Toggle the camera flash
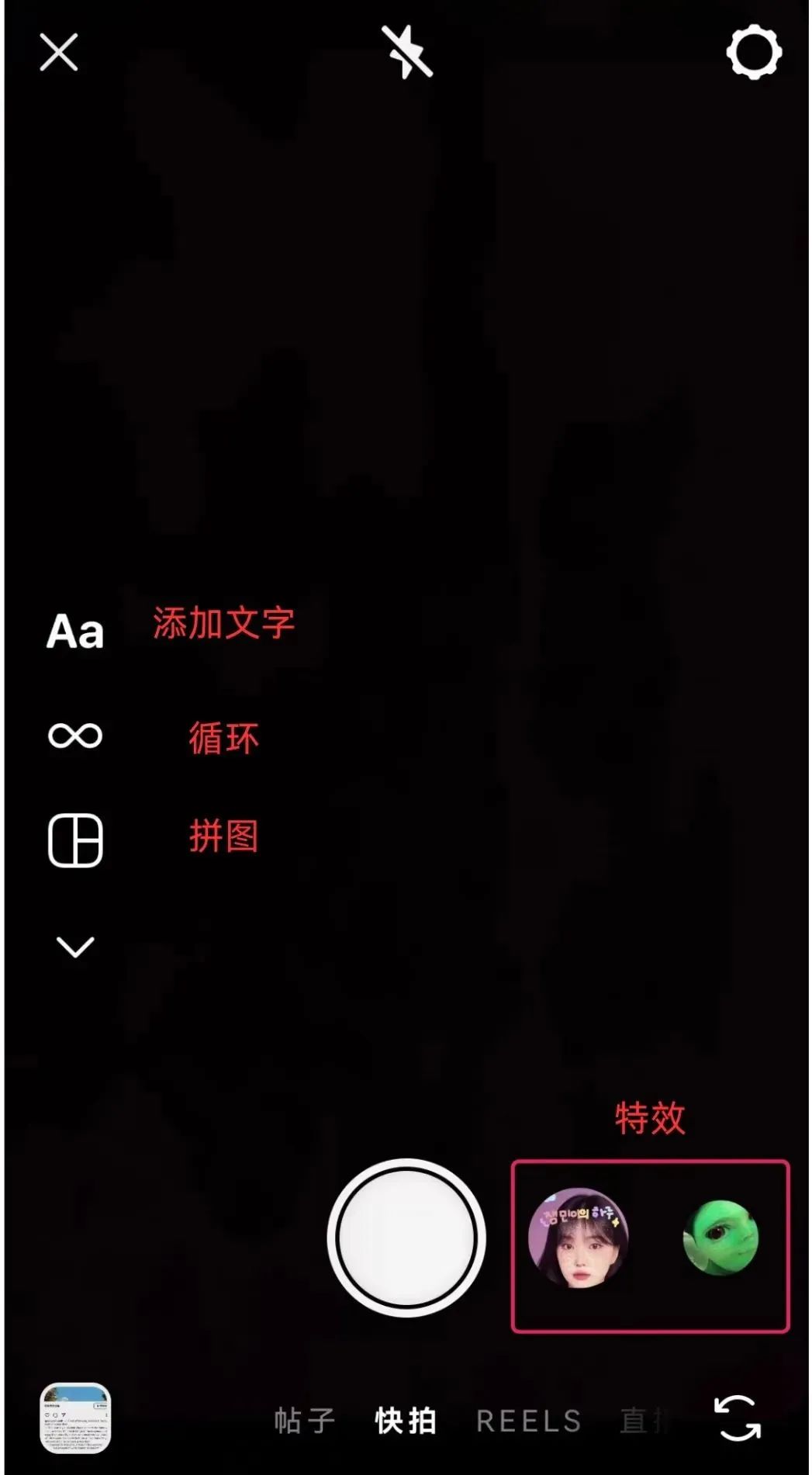Image resolution: width=812 pixels, height=1475 pixels. pos(407,52)
